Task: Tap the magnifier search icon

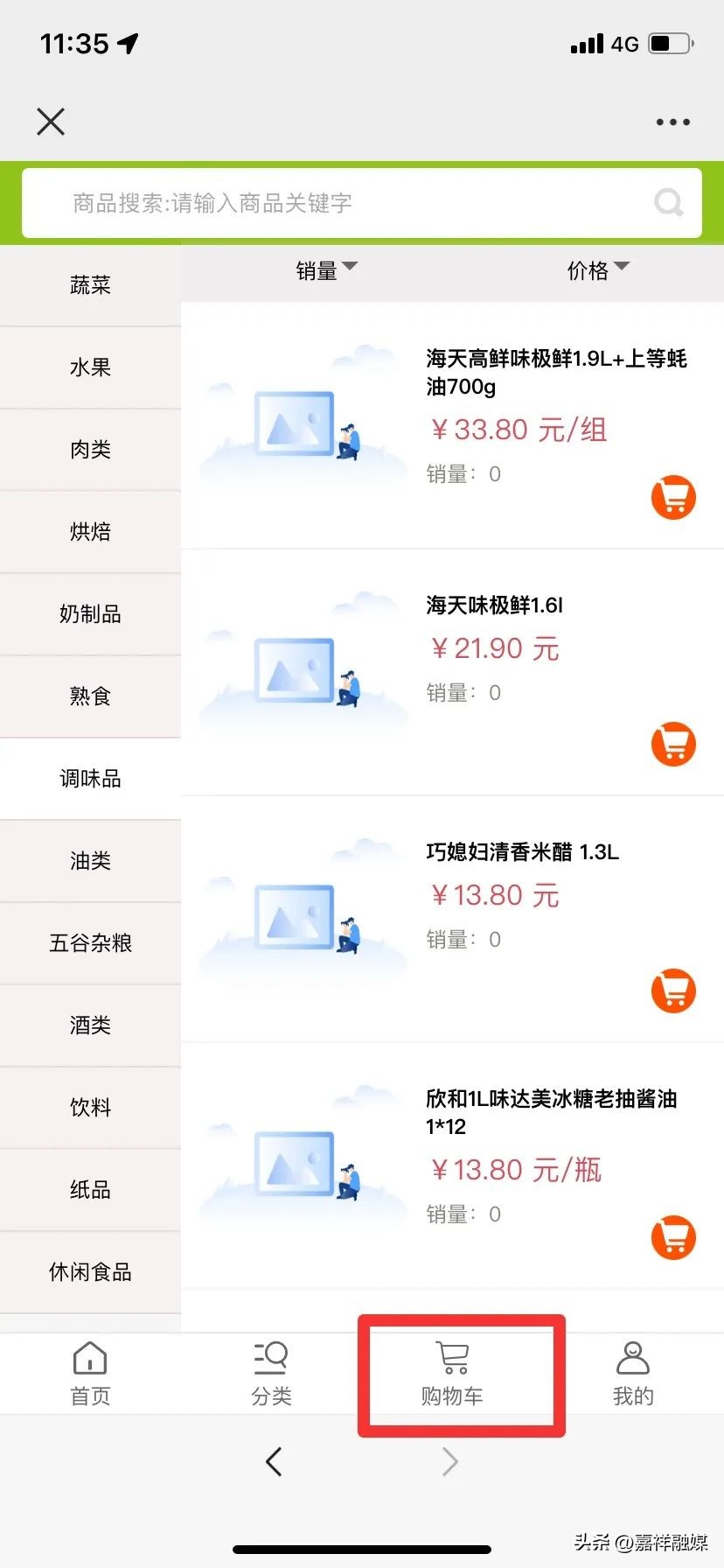Action: 668,202
